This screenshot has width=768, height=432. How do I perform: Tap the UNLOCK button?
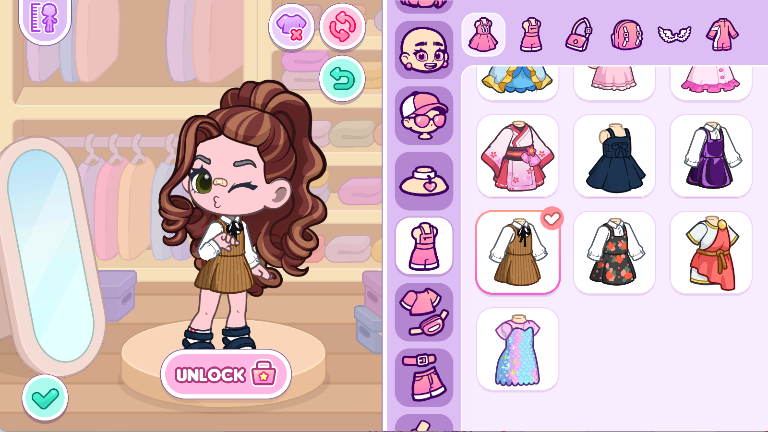tap(225, 375)
